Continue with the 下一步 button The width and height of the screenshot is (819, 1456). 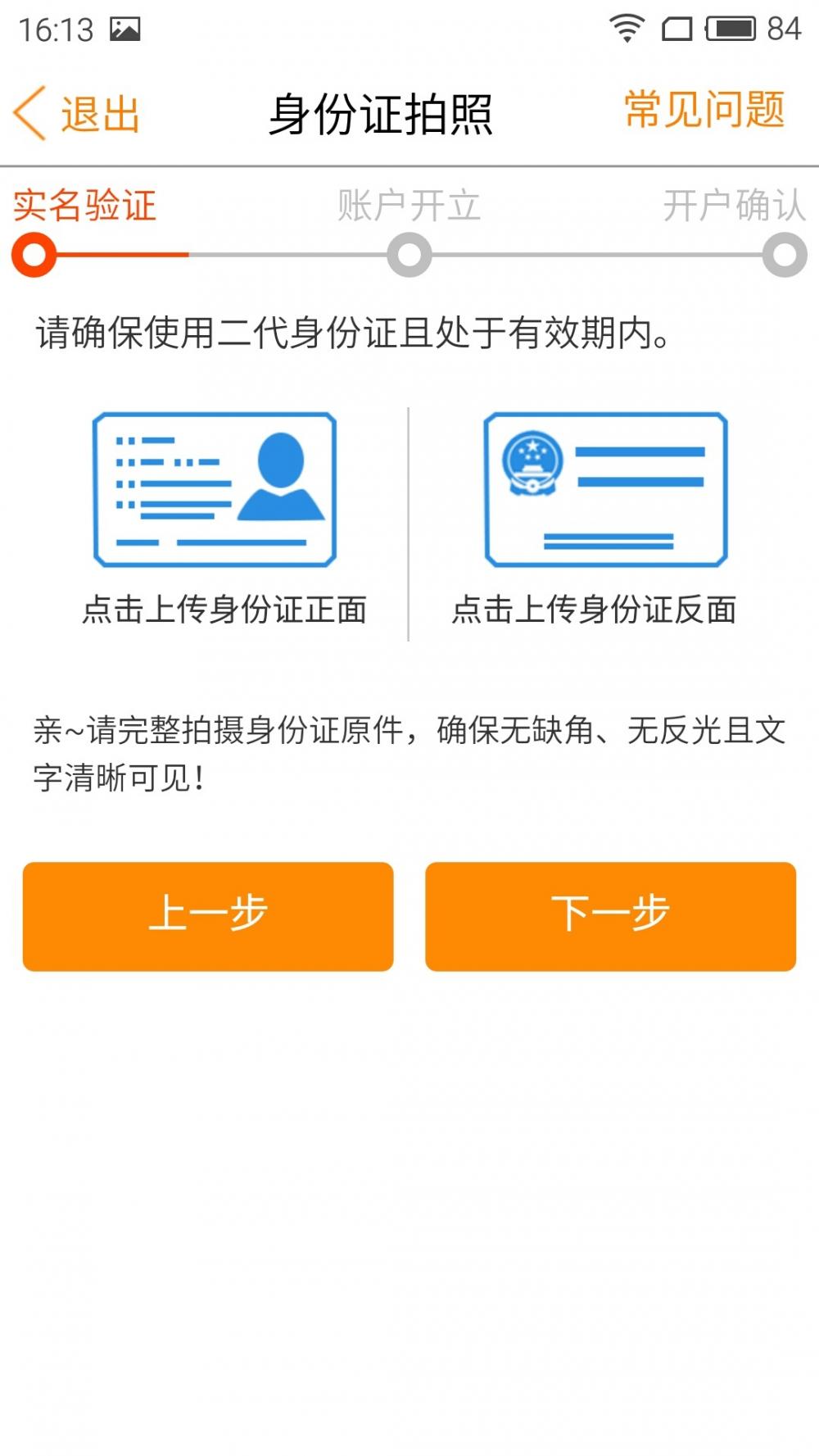610,916
